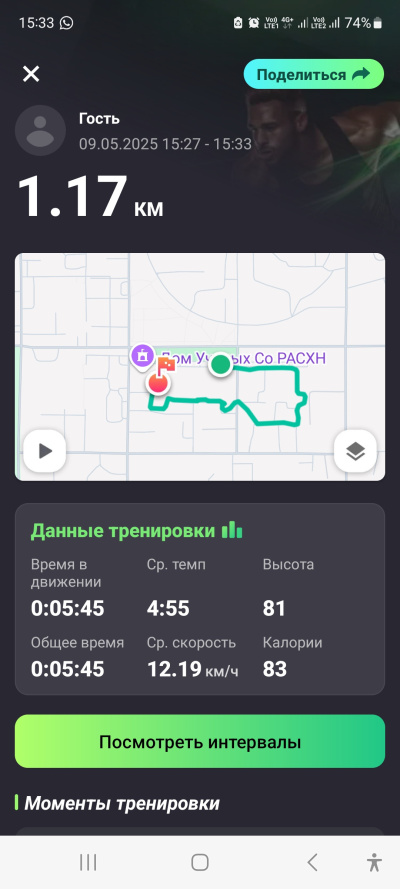Image resolution: width=400 pixels, height=889 pixels.
Task: Tap Посмотреть интервалы button
Action: [200, 742]
